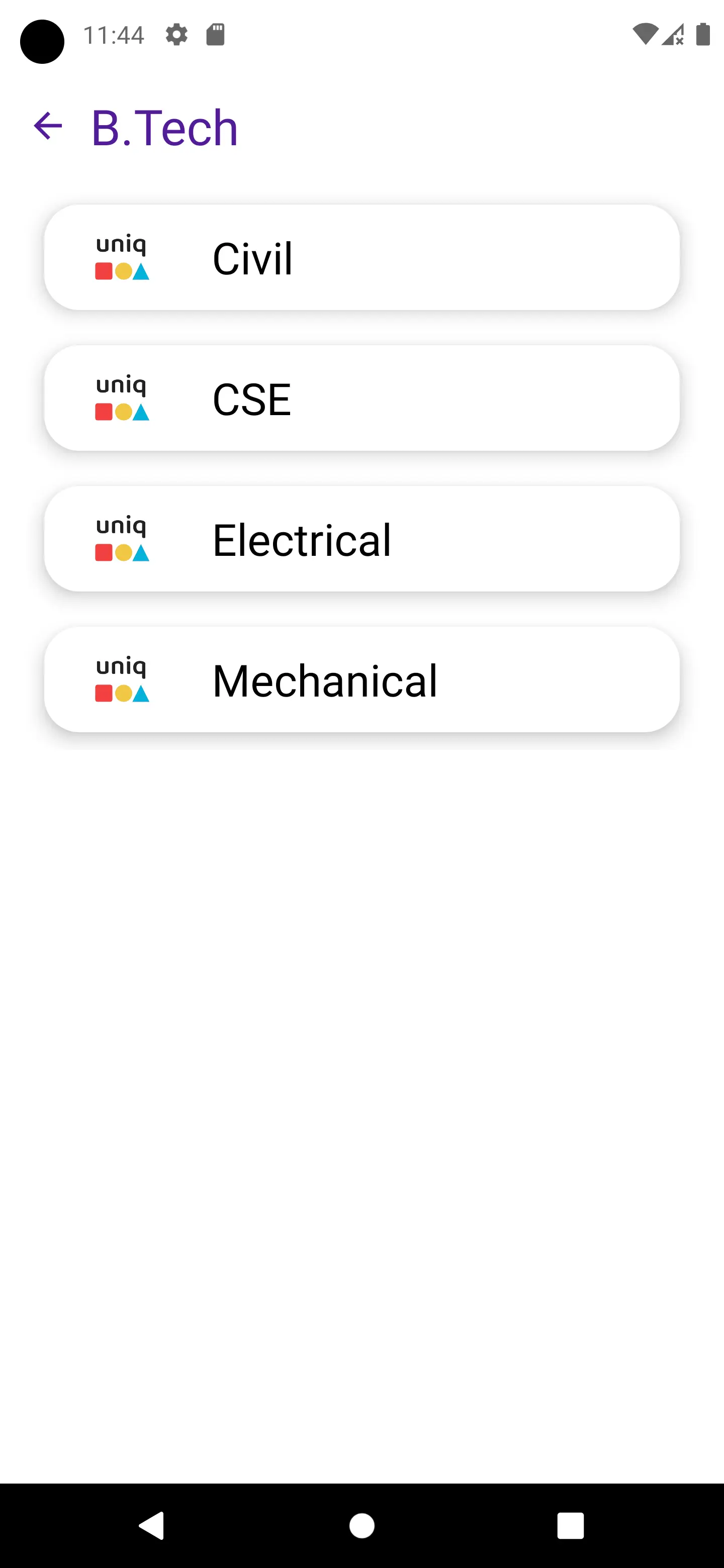Image resolution: width=724 pixels, height=1568 pixels.
Task: Tap the clock showing 11:44
Action: point(114,35)
